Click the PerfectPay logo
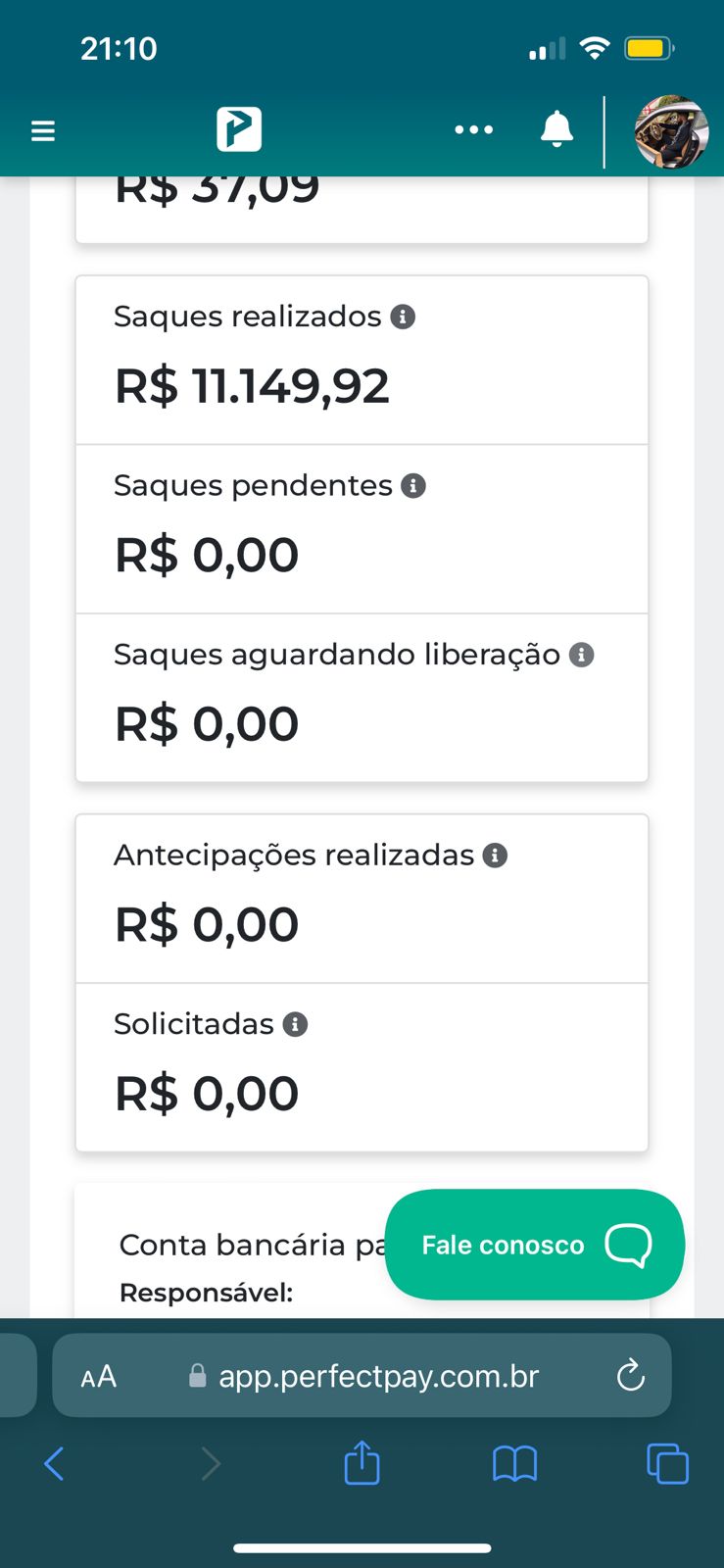This screenshot has width=724, height=1568. (238, 127)
